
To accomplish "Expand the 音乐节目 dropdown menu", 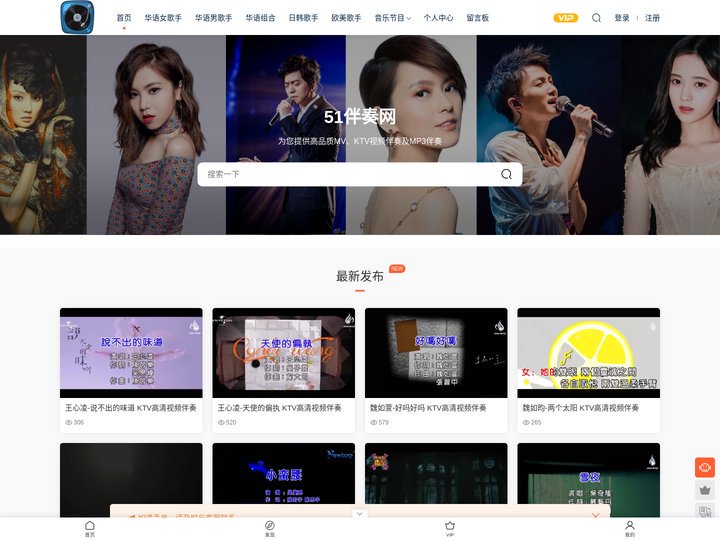I will (x=392, y=18).
